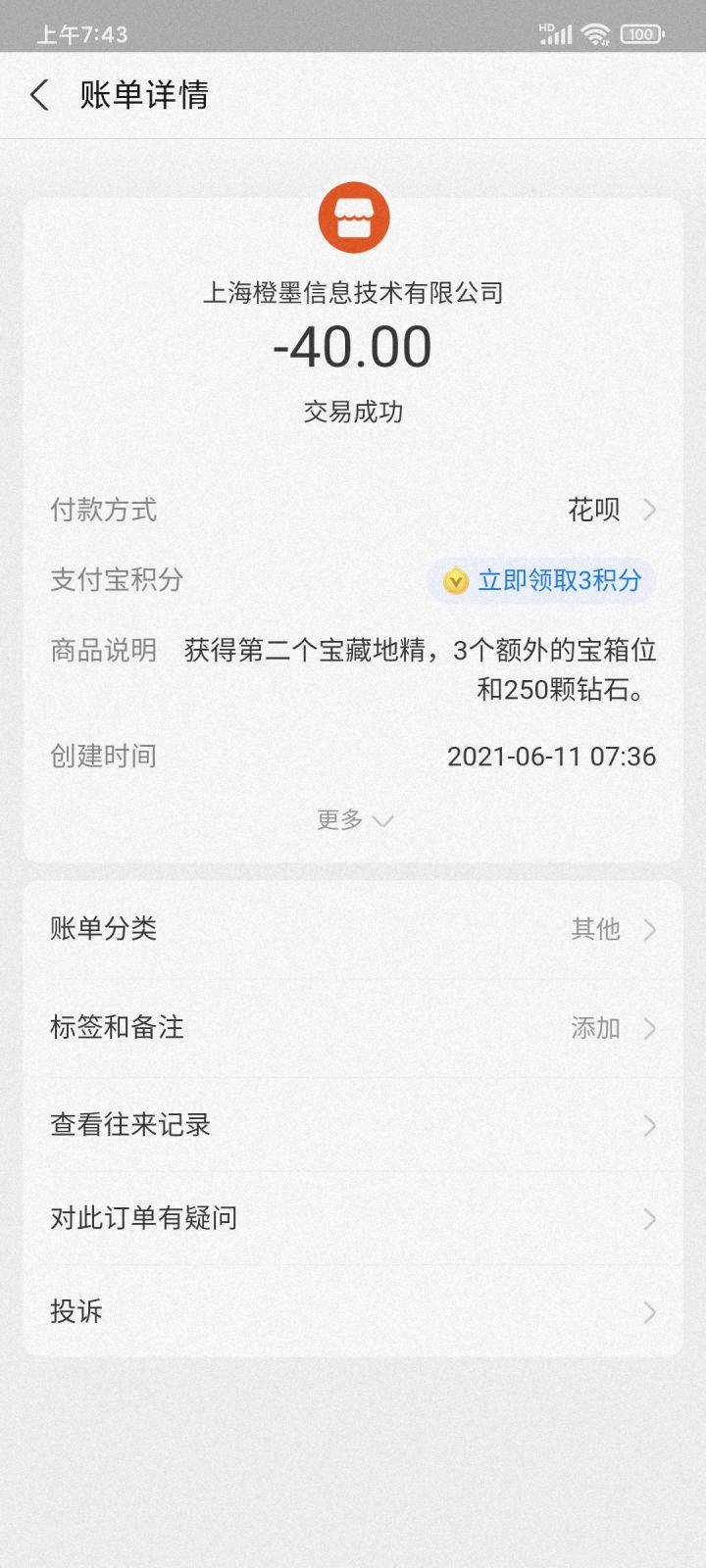Open 对此订单有疑问
The height and width of the screenshot is (1568, 706).
(x=353, y=1218)
